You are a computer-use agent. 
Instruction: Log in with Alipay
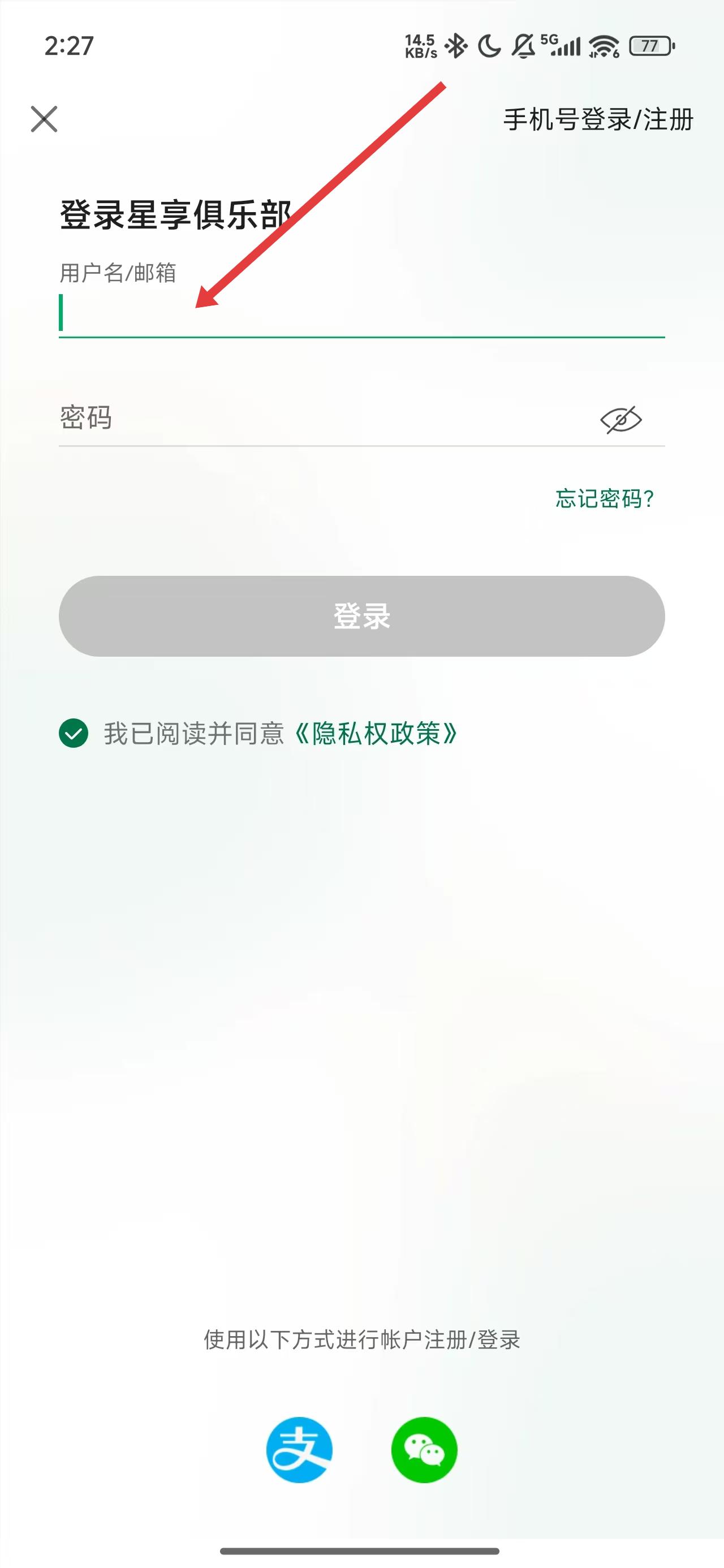[x=299, y=1449]
